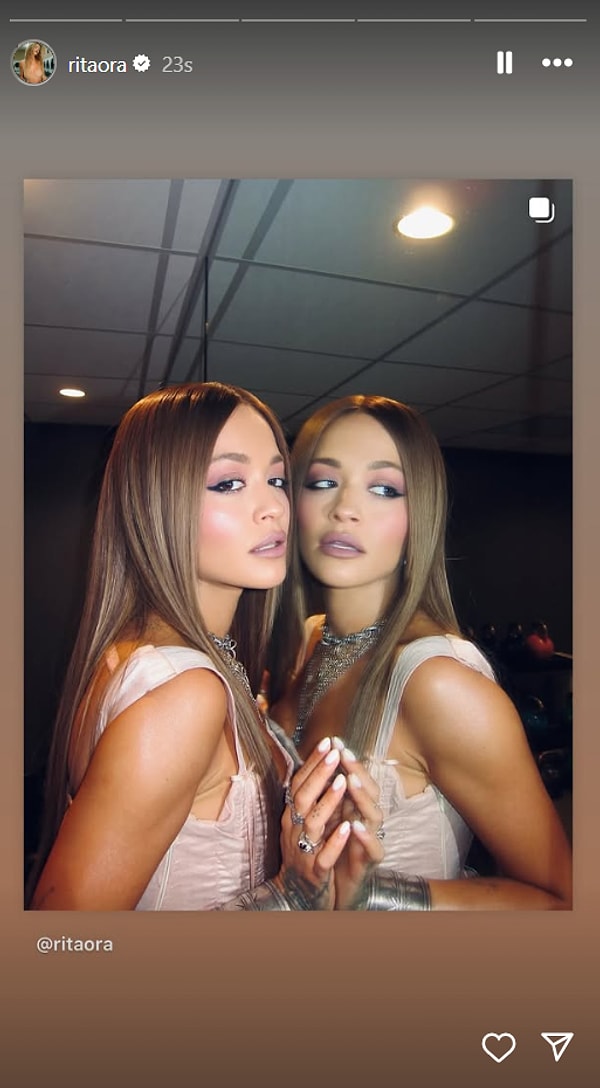
Task: Share the story via paper plane icon
Action: [x=557, y=1046]
